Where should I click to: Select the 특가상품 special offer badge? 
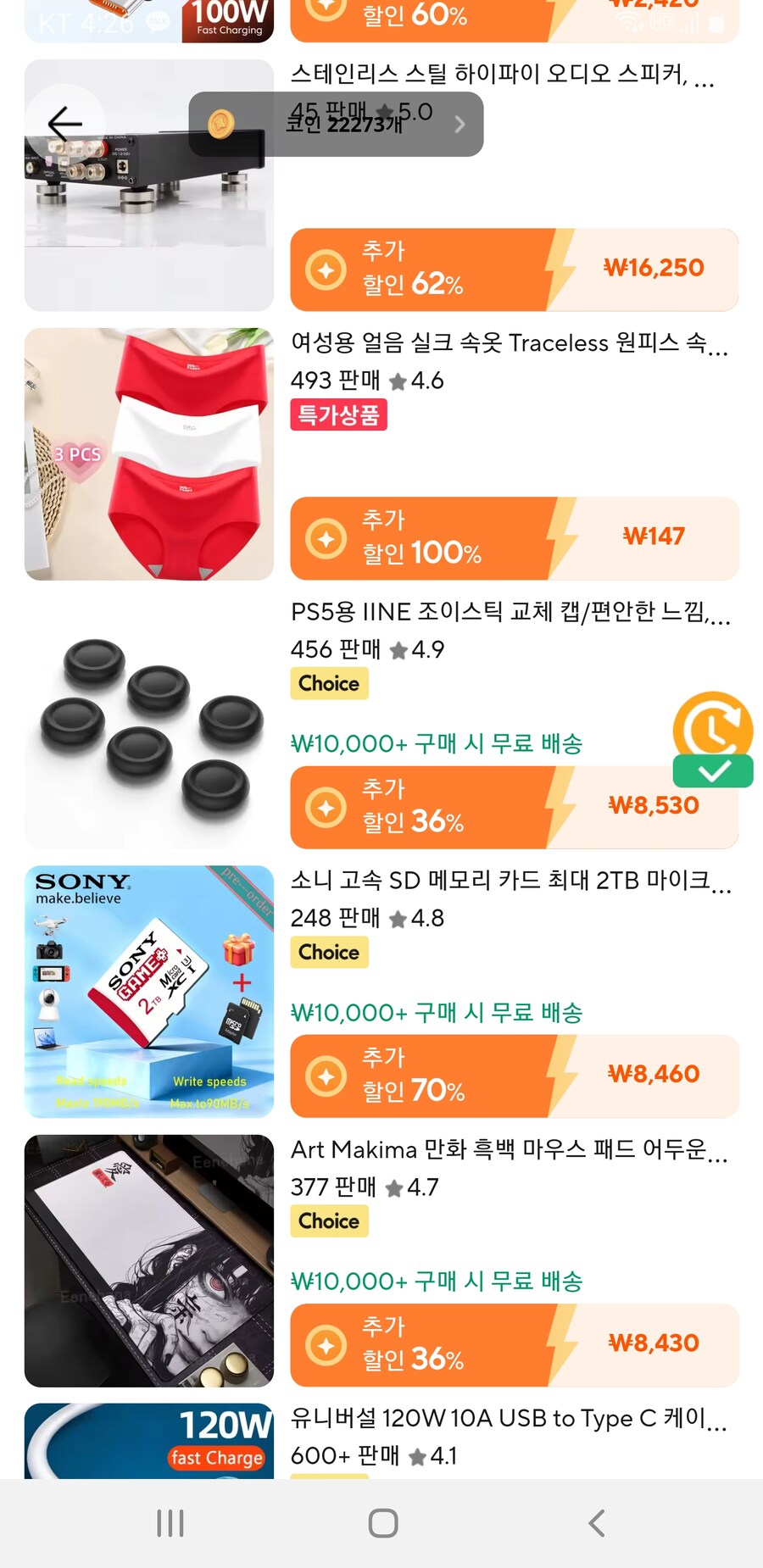click(338, 415)
